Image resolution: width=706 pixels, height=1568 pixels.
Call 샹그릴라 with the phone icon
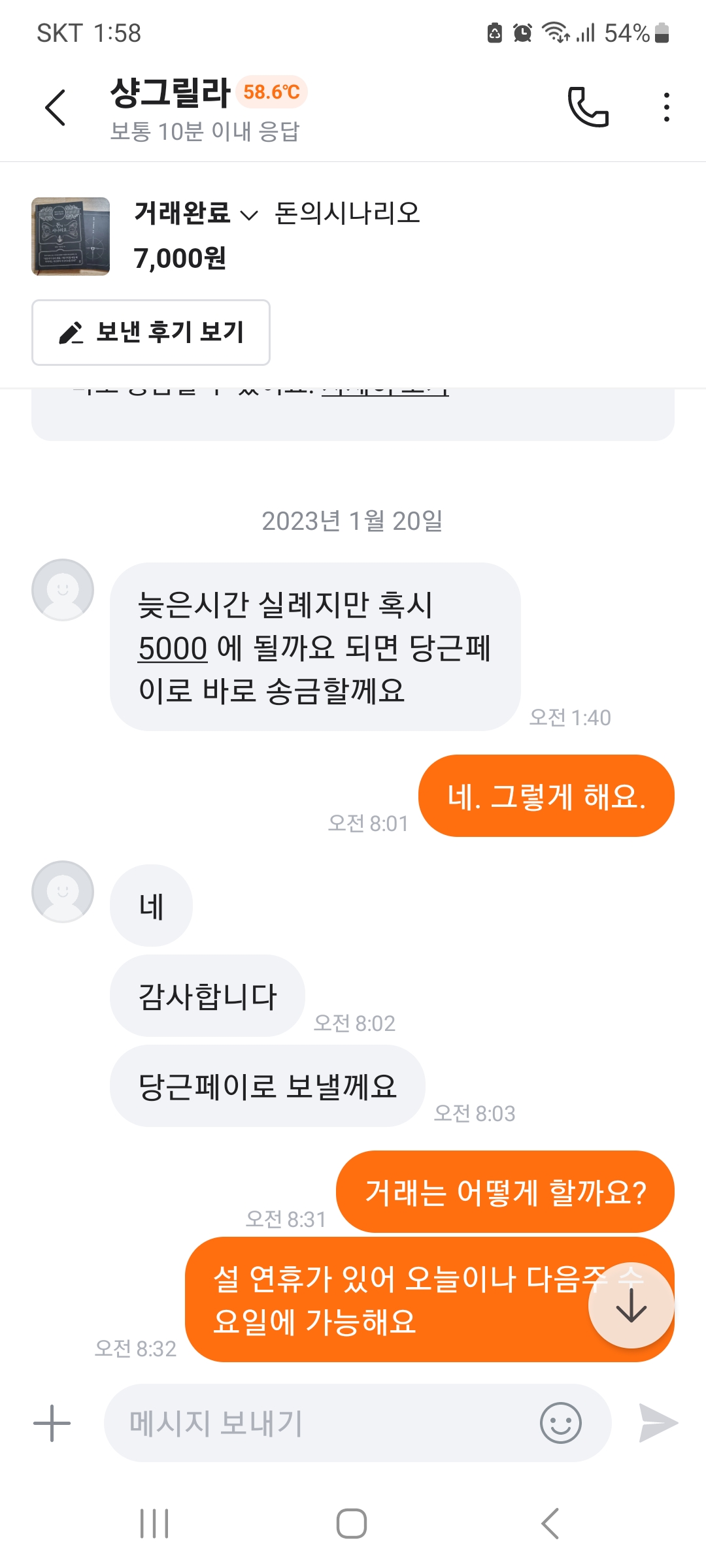coord(588,106)
